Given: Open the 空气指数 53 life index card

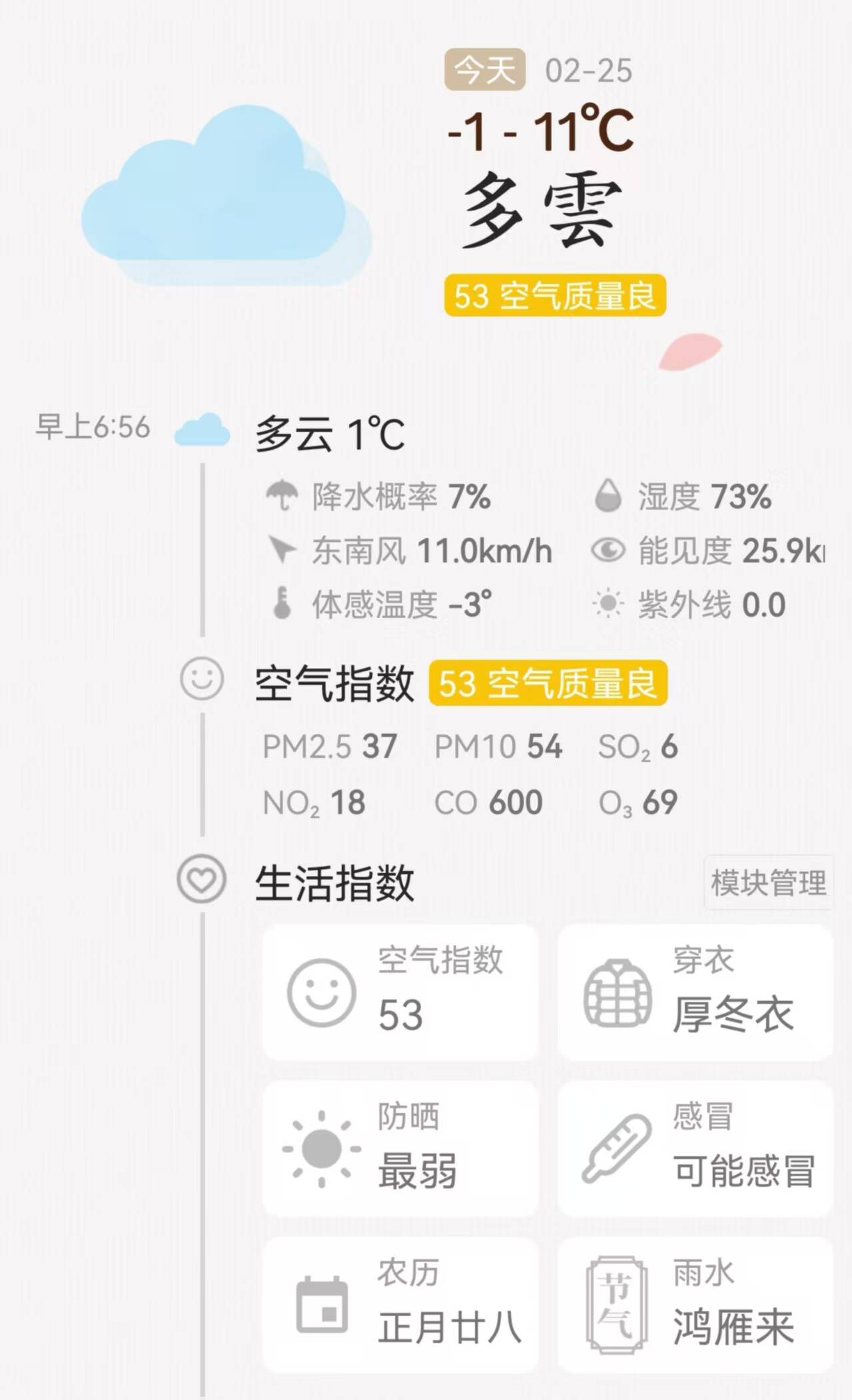Looking at the screenshot, I should 400,992.
